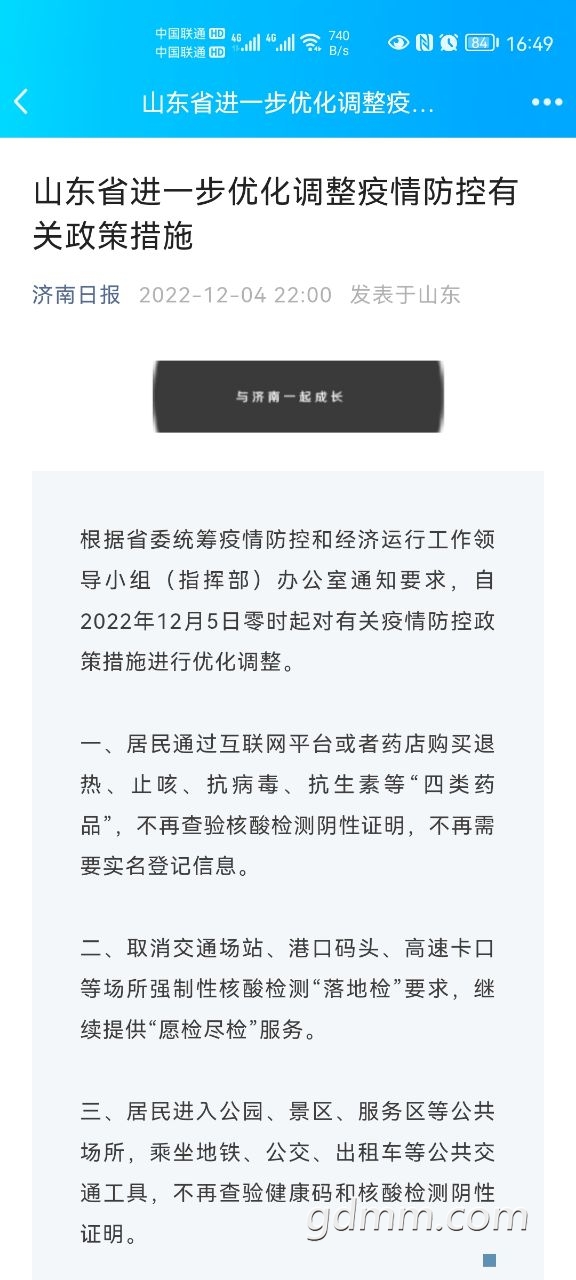Go back using the header arrow
The width and height of the screenshot is (576, 1280).
point(21,102)
